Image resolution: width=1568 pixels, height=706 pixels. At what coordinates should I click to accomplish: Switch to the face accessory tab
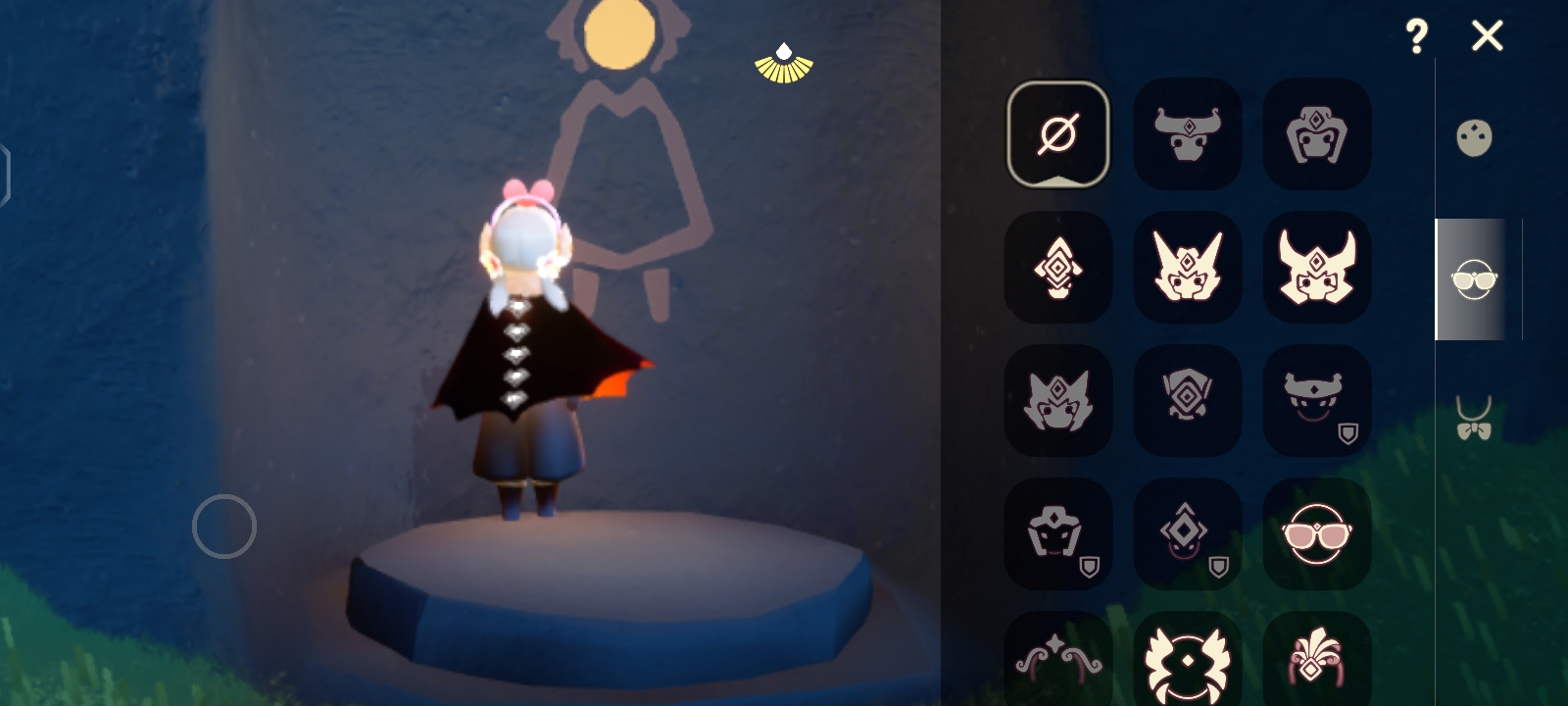1473,280
